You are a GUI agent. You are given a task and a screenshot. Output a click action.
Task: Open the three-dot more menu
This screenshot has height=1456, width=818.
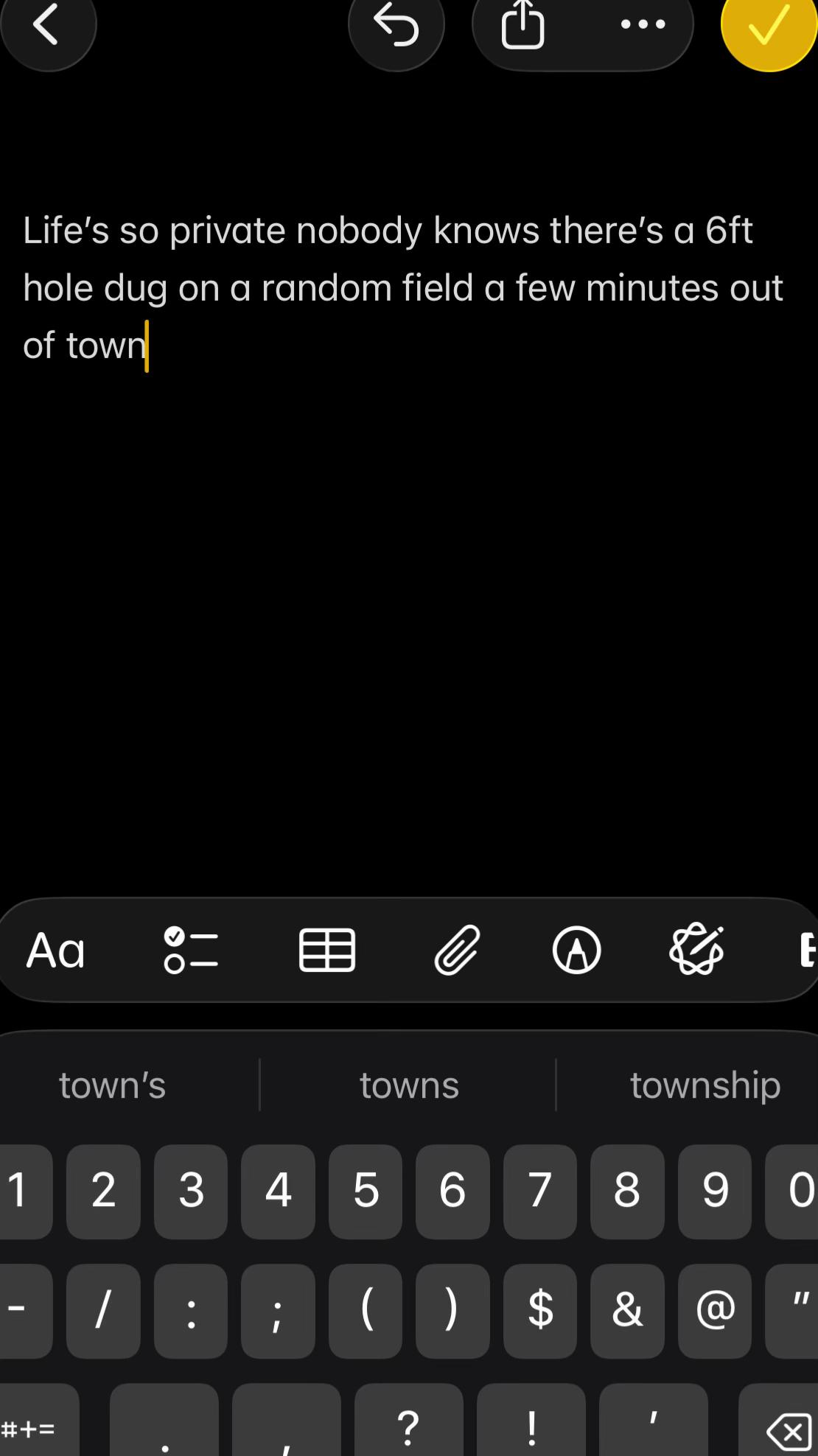(643, 25)
